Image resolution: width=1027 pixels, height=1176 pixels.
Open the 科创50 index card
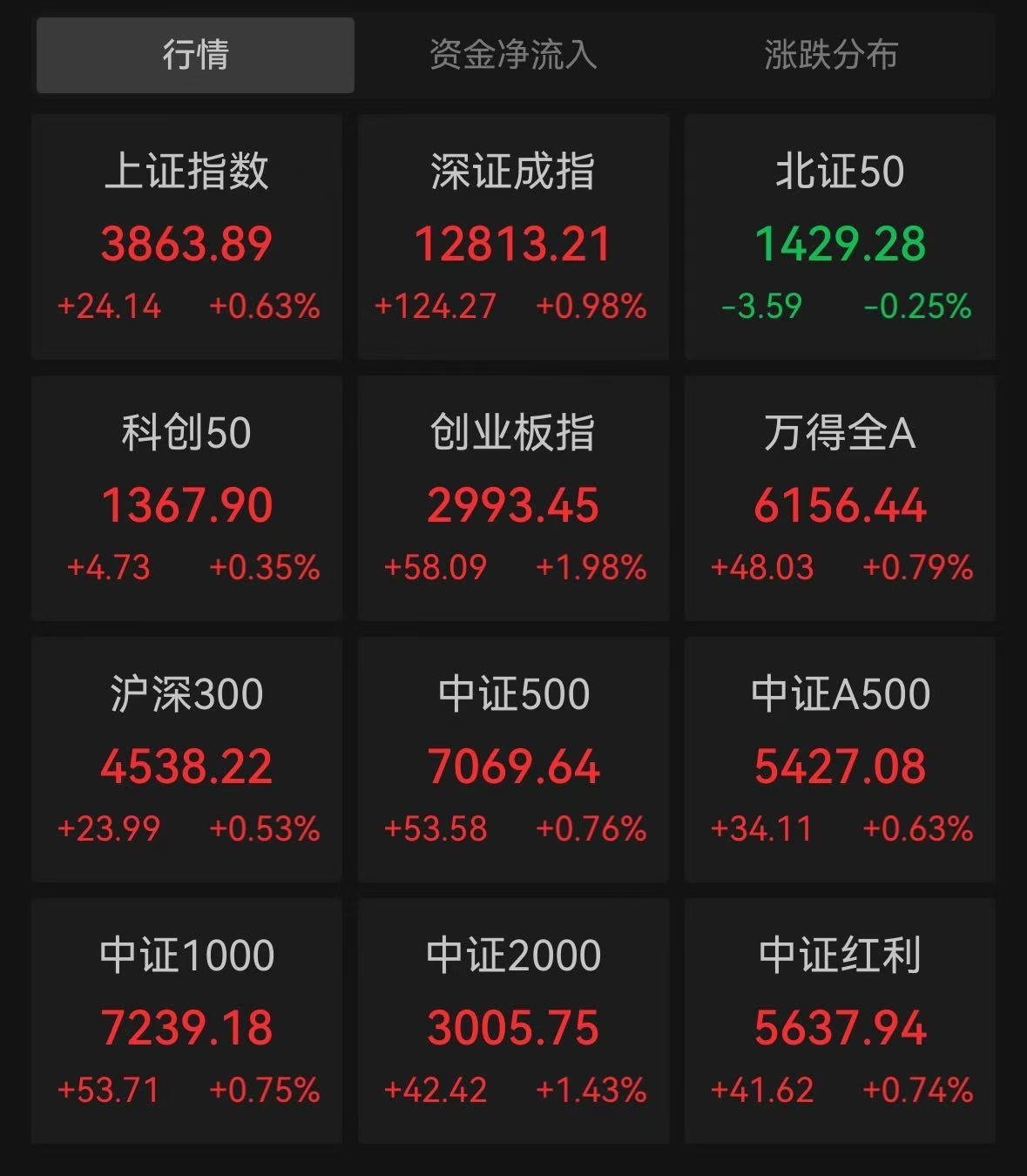[x=186, y=498]
